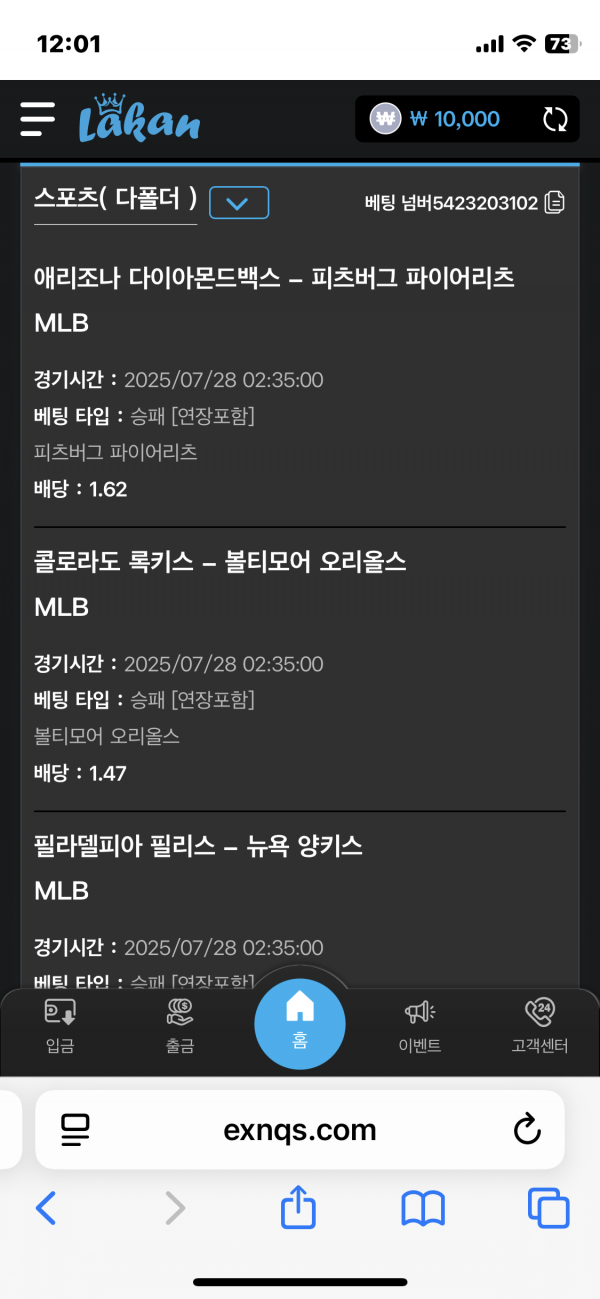The image size is (600, 1299).
Task: Tap the exnqs.com address bar
Action: [300, 1130]
